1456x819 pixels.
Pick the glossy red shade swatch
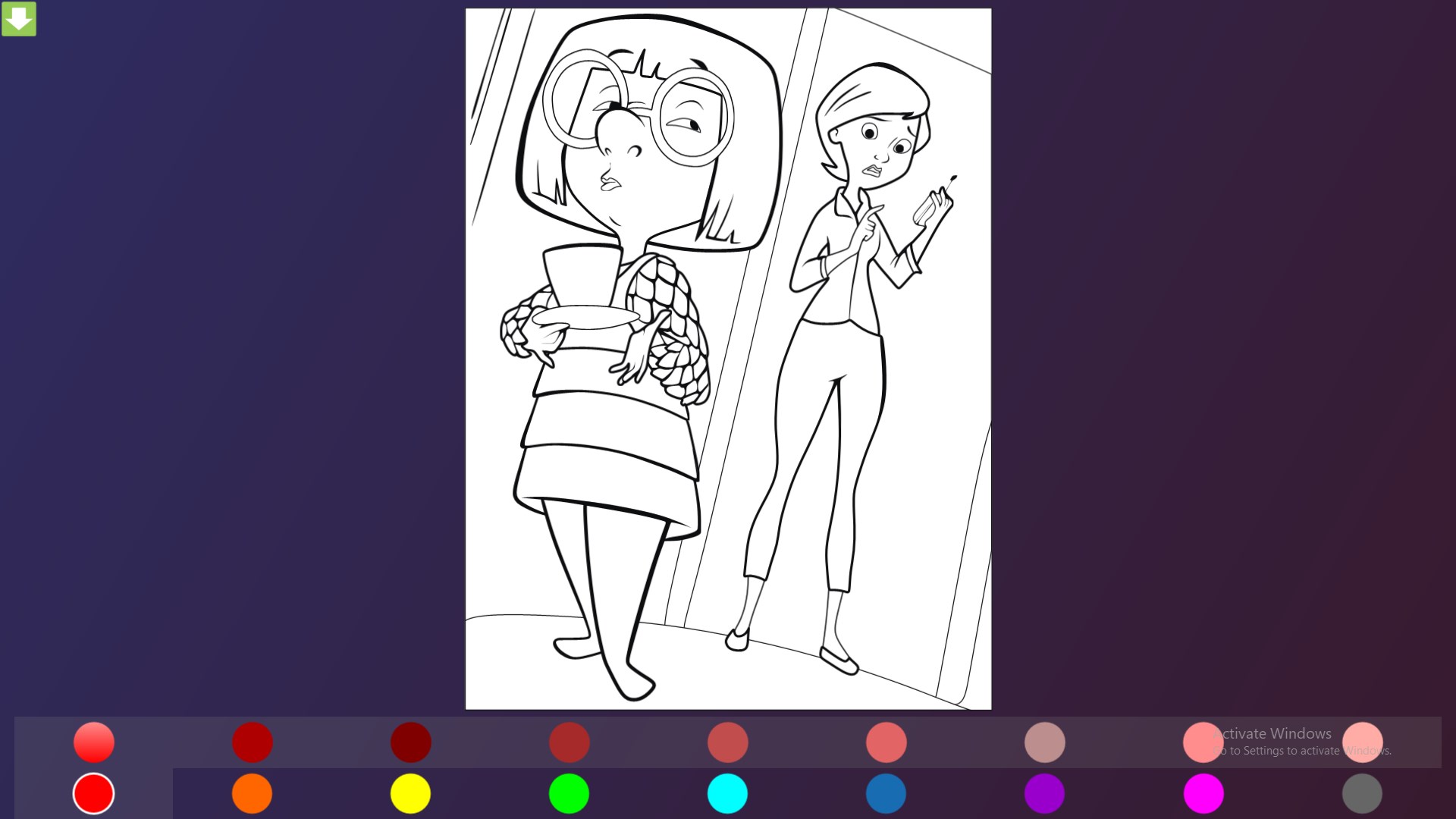click(94, 742)
